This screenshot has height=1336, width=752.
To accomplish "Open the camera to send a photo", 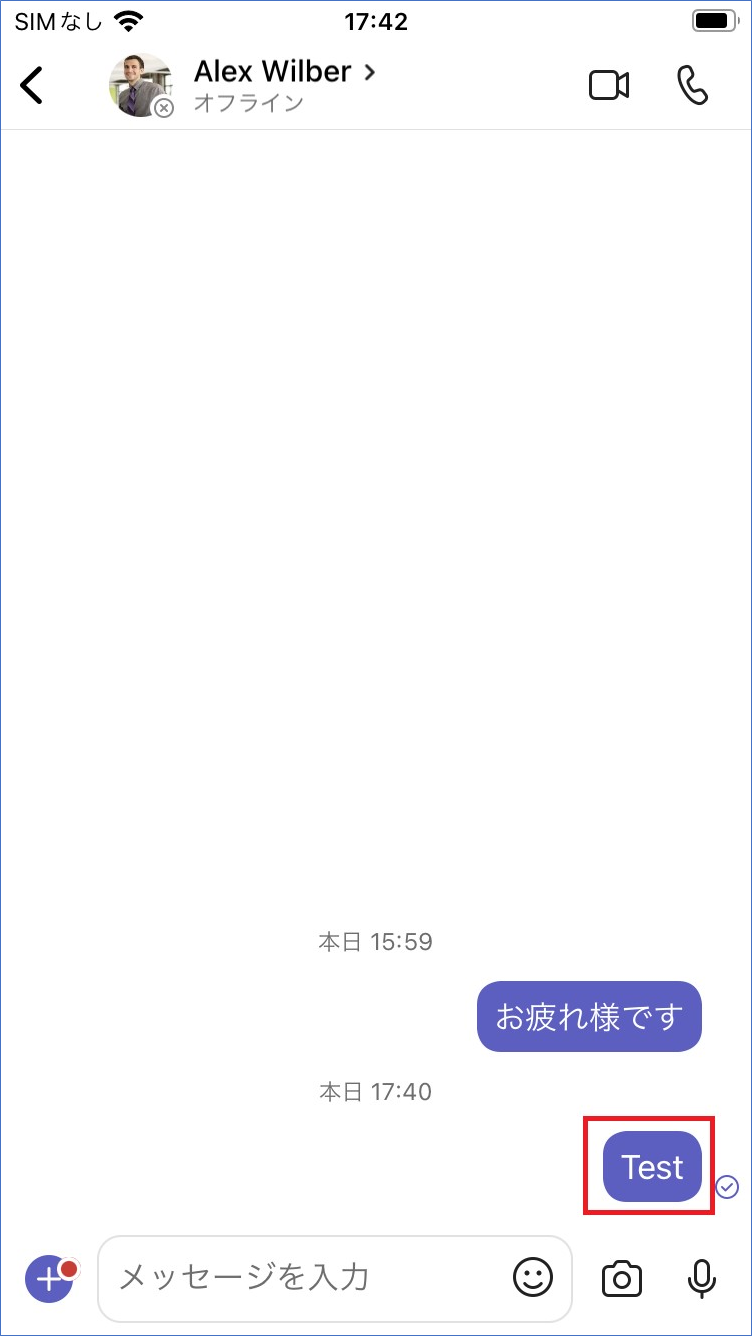I will [621, 1278].
